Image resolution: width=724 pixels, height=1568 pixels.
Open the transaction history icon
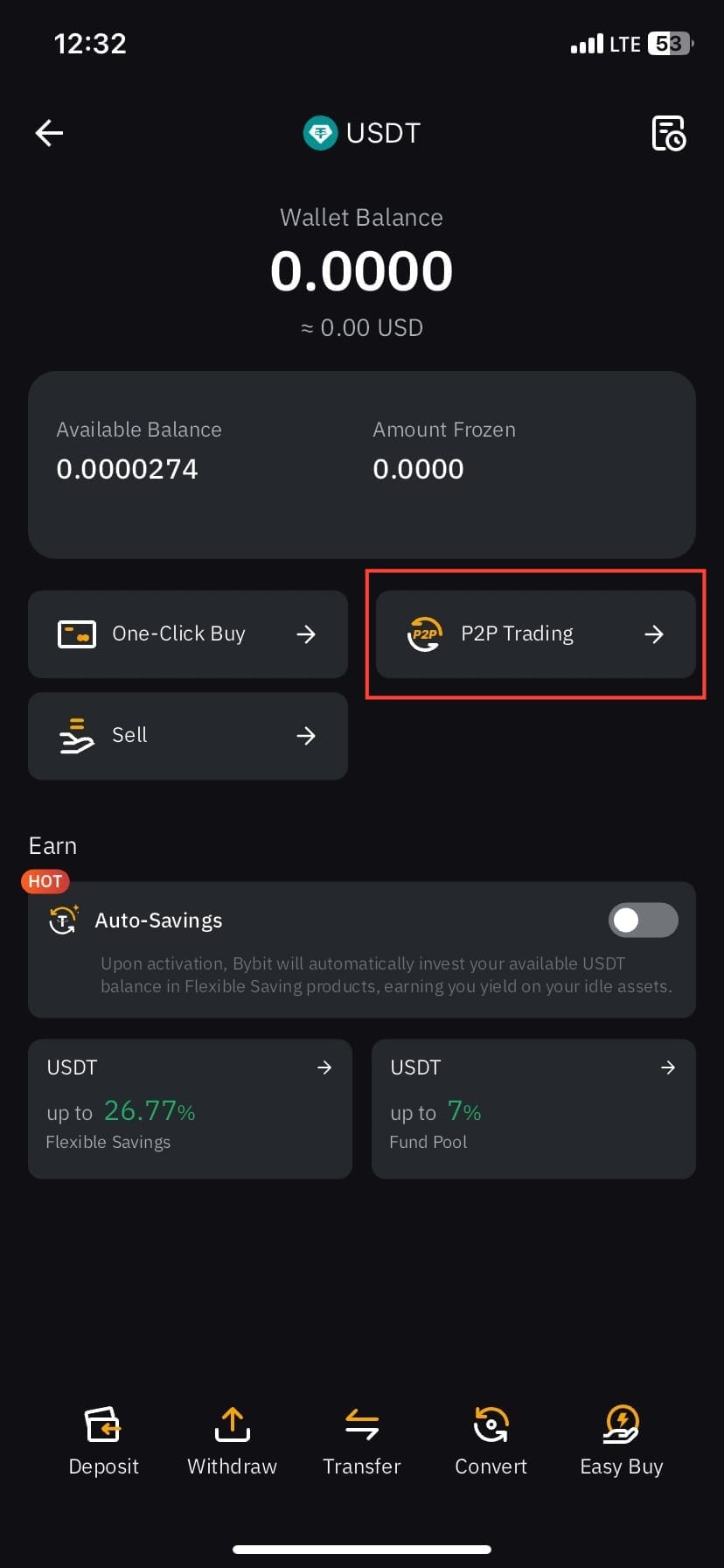point(669,133)
